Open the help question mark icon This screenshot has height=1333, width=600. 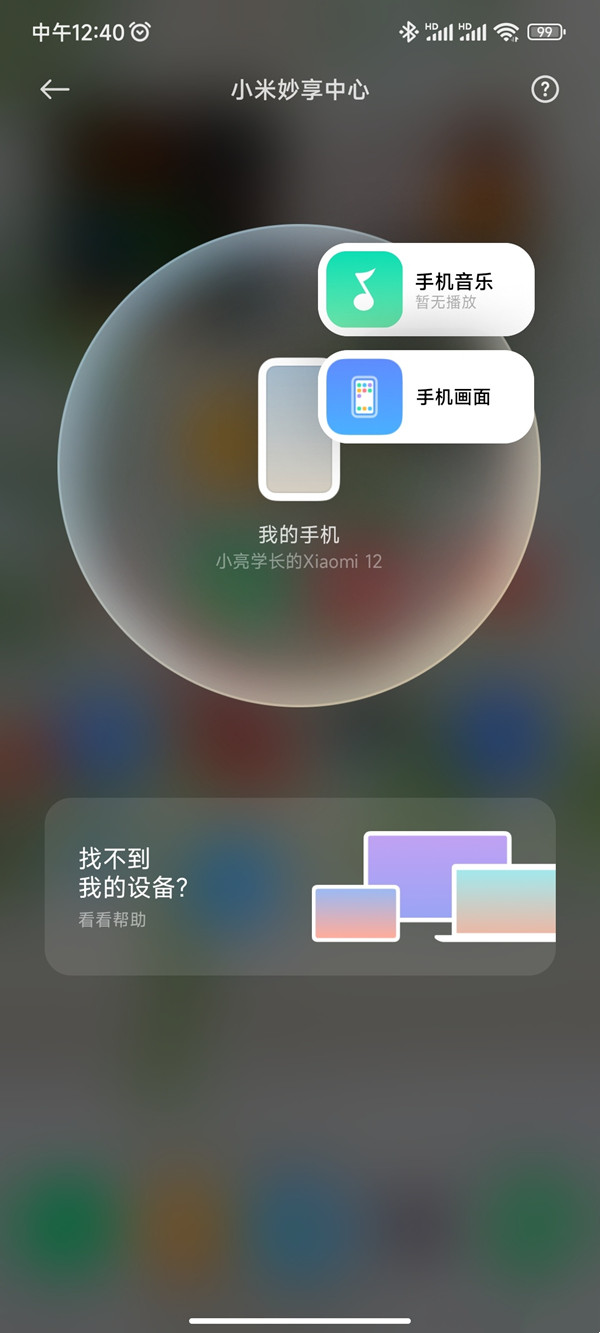click(544, 90)
